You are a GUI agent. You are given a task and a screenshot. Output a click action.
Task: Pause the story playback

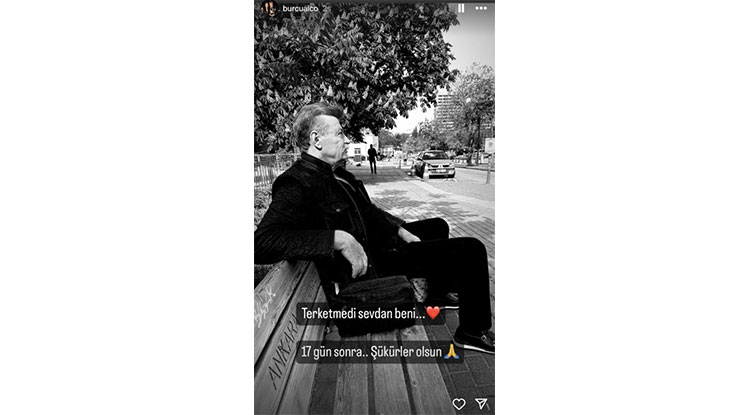click(460, 7)
